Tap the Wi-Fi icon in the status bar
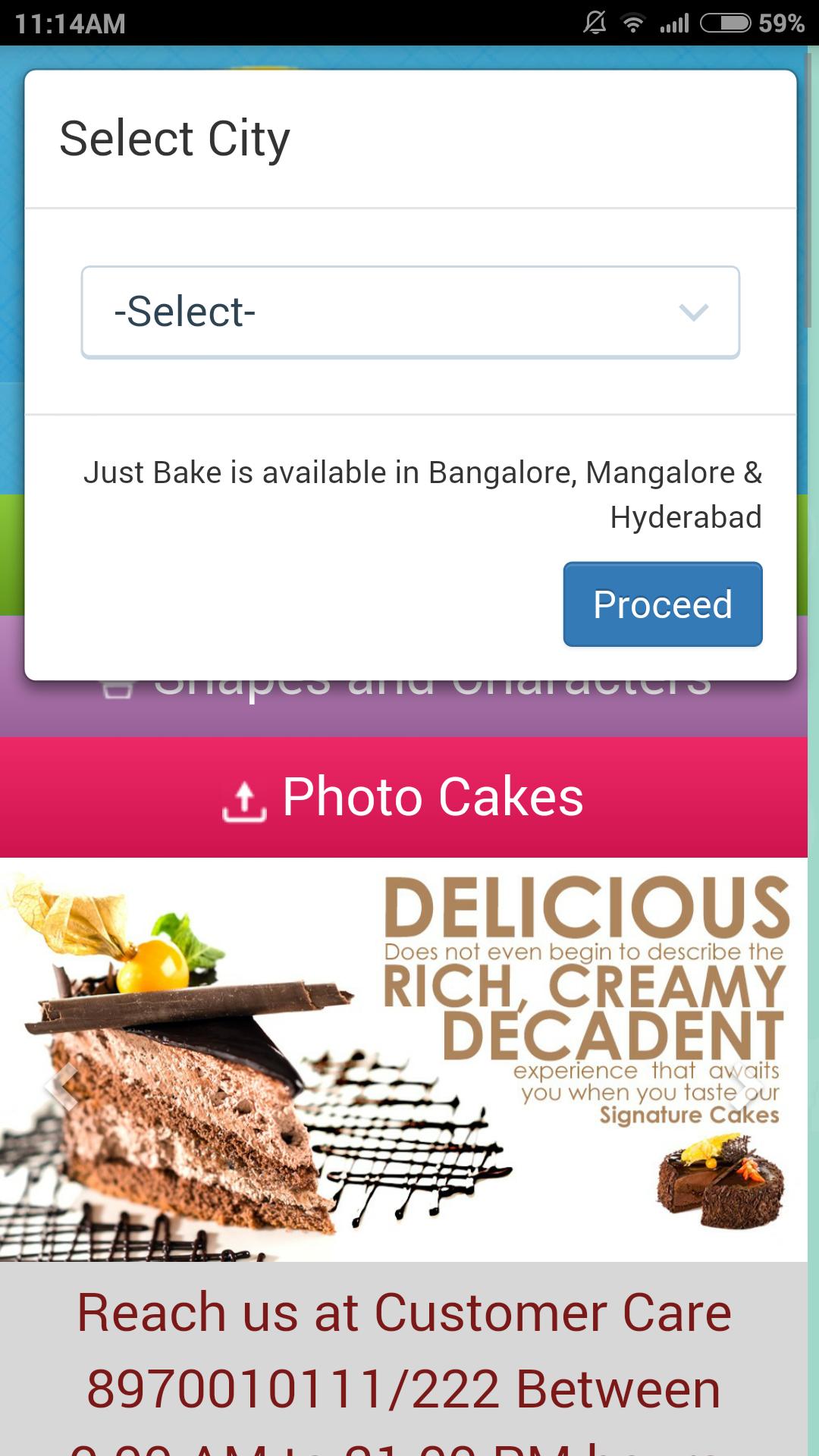The width and height of the screenshot is (819, 1456). [634, 23]
